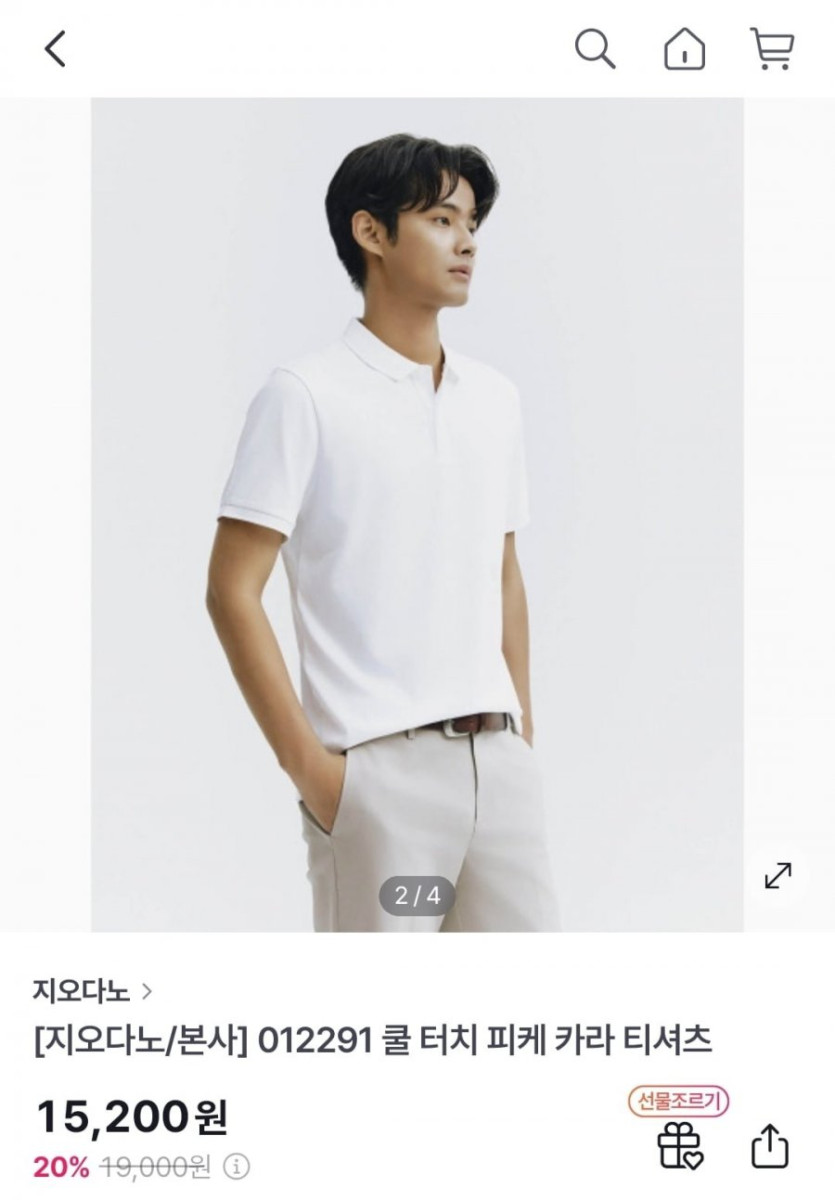Go to the home page

point(684,48)
